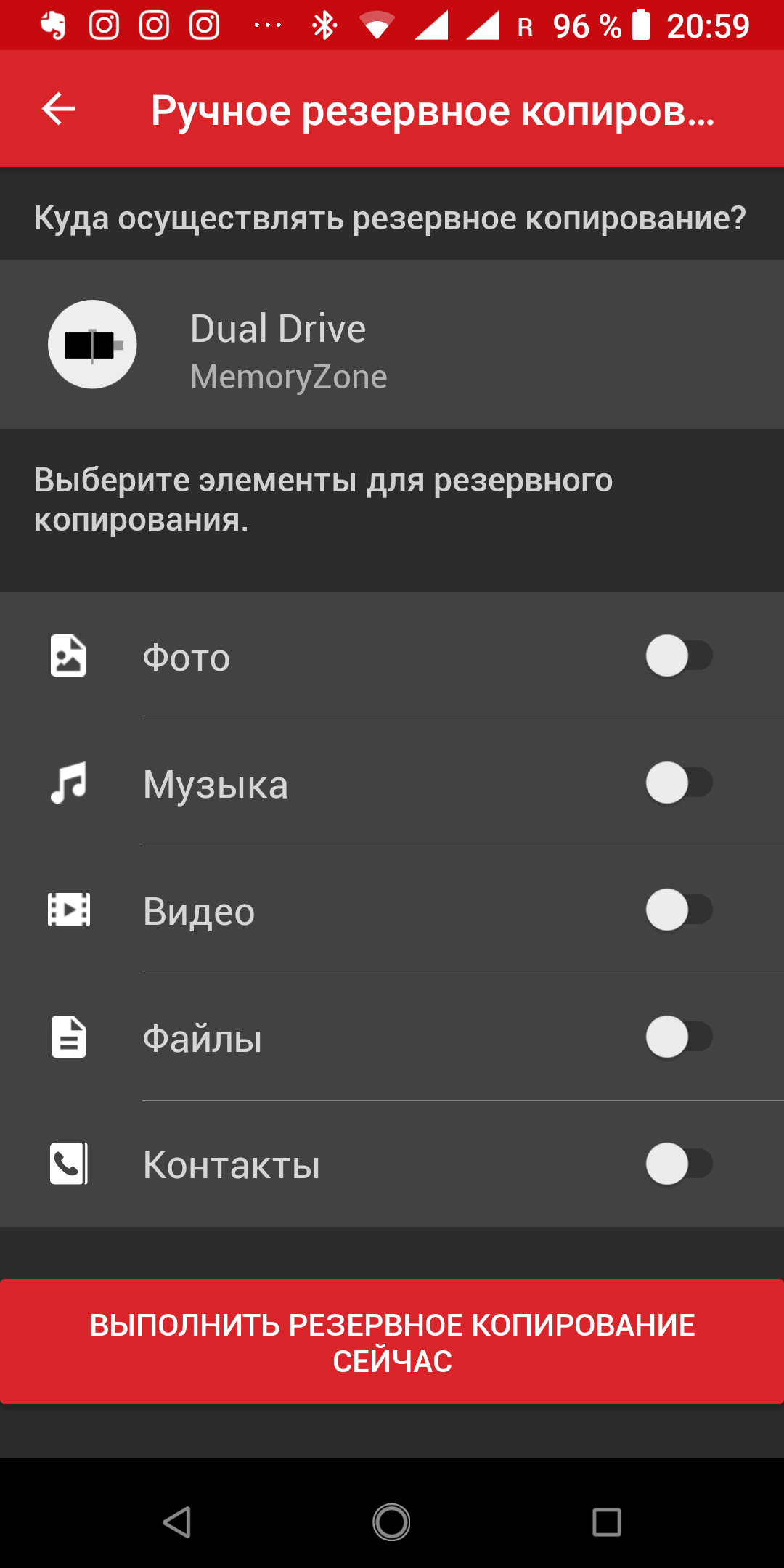Turn on Музыка backup switch
784x1568 pixels.
click(678, 783)
